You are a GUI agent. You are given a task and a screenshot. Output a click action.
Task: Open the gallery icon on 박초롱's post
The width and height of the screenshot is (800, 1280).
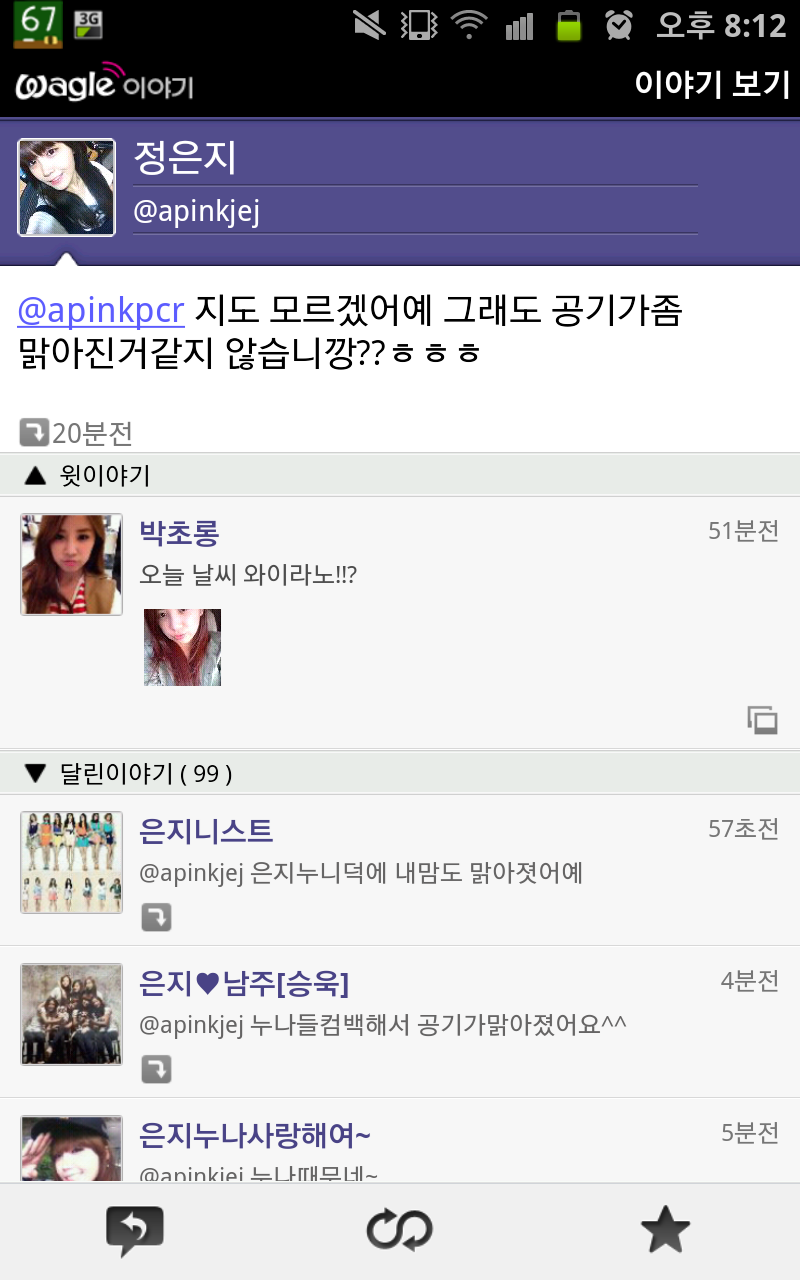(x=762, y=720)
